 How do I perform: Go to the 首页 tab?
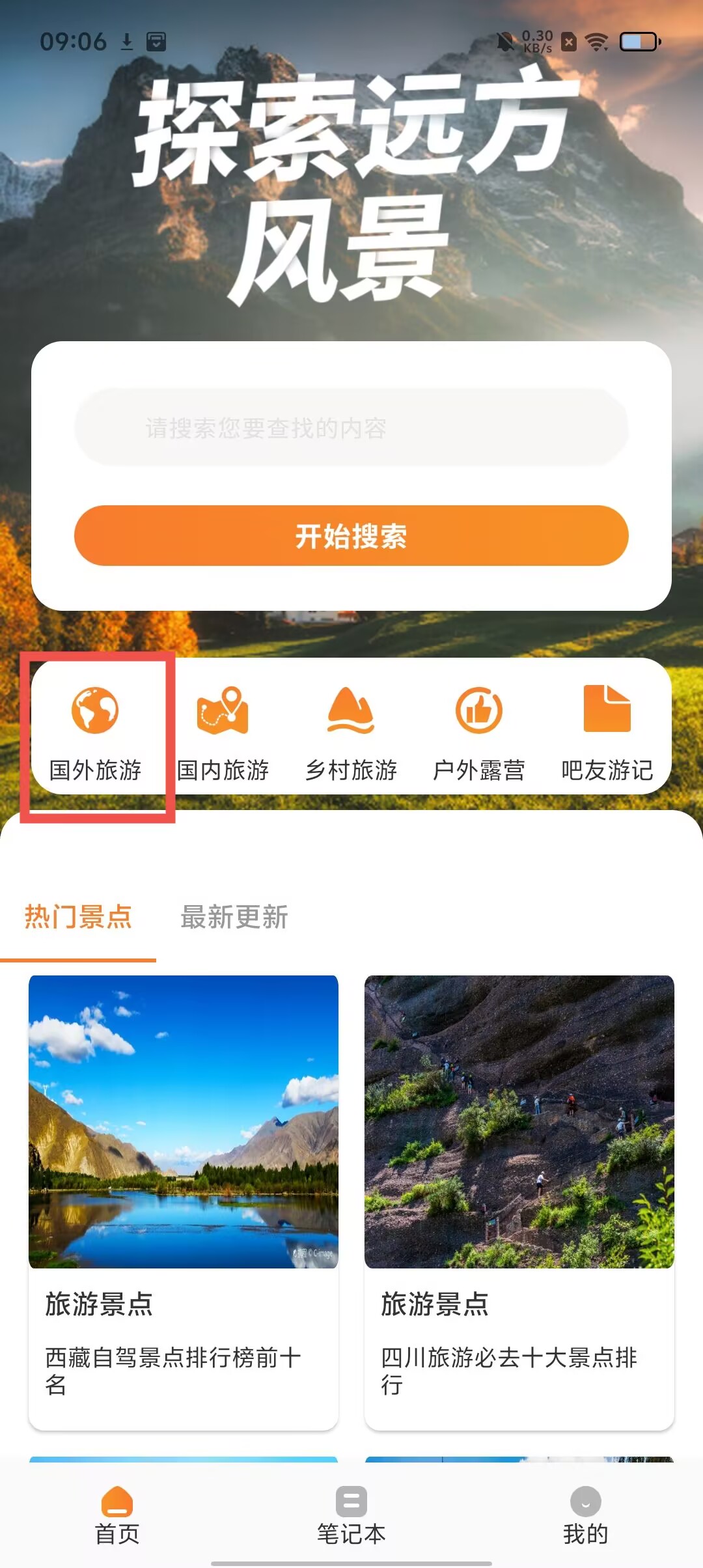(x=117, y=1515)
